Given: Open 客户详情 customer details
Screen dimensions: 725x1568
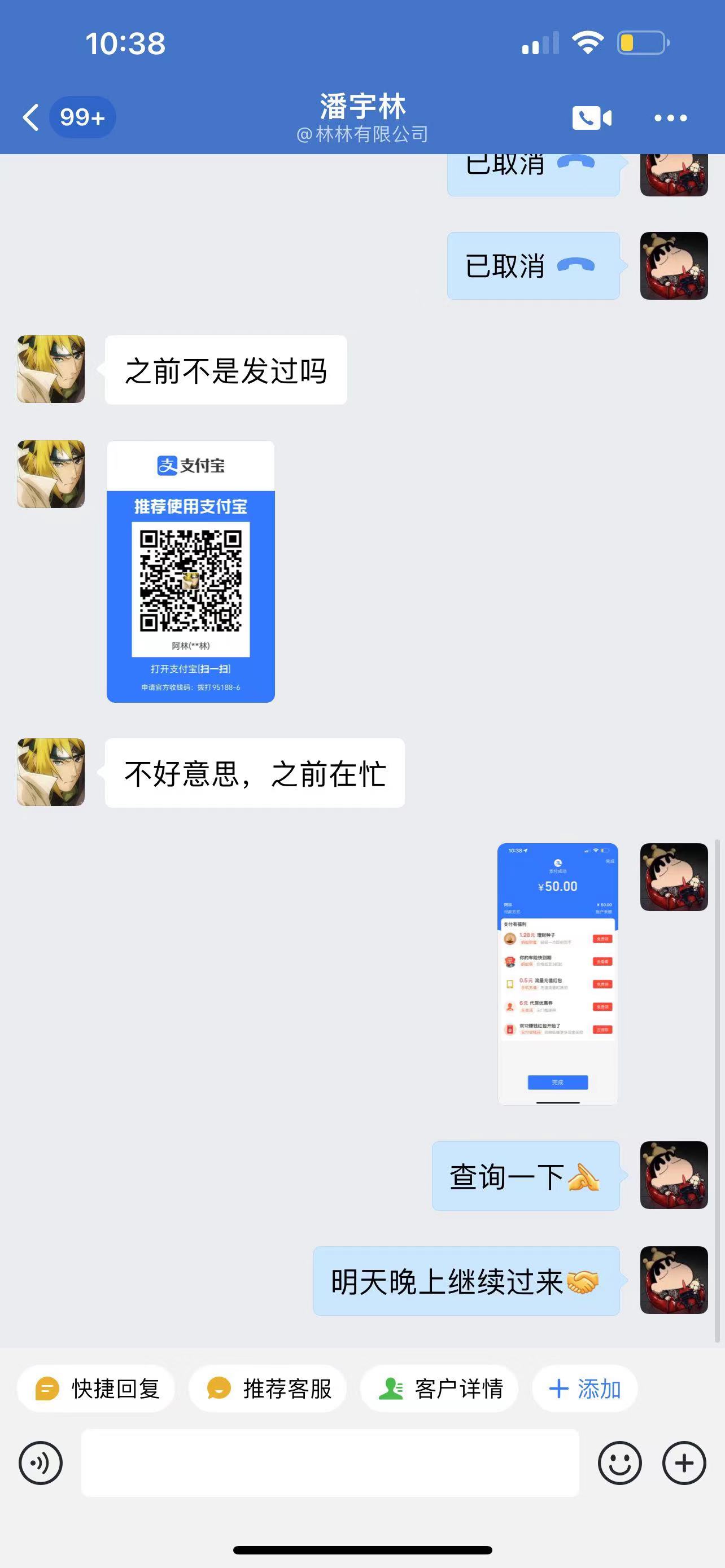Looking at the screenshot, I should click(x=439, y=1389).
